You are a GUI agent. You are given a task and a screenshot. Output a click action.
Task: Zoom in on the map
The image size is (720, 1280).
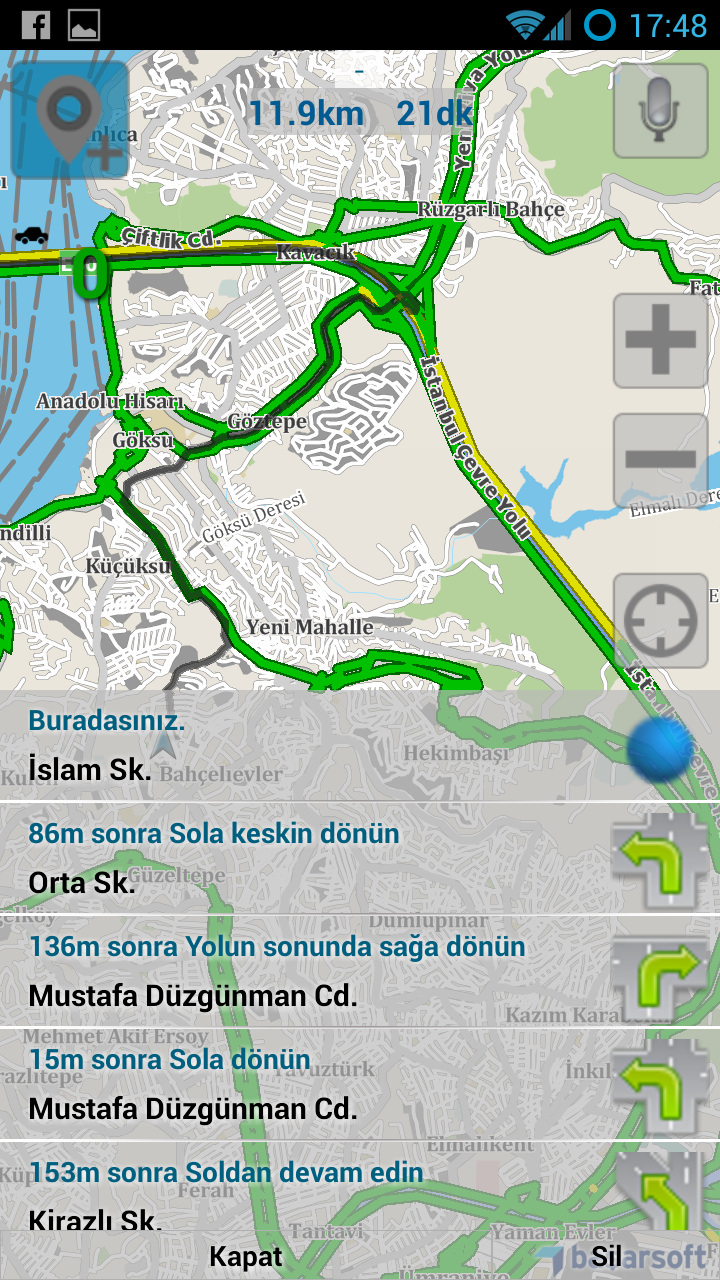click(660, 340)
